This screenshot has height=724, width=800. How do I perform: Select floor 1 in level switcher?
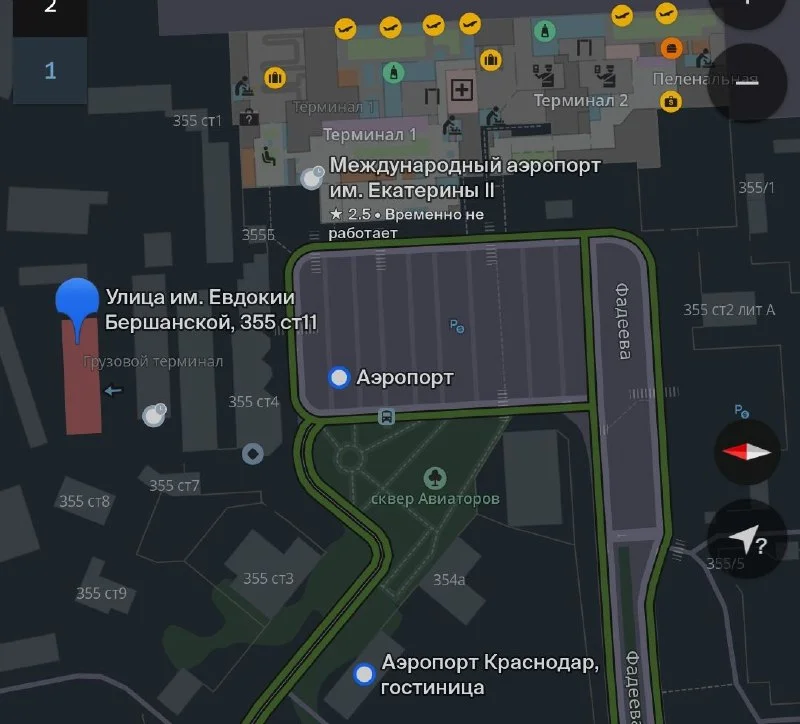(x=50, y=71)
